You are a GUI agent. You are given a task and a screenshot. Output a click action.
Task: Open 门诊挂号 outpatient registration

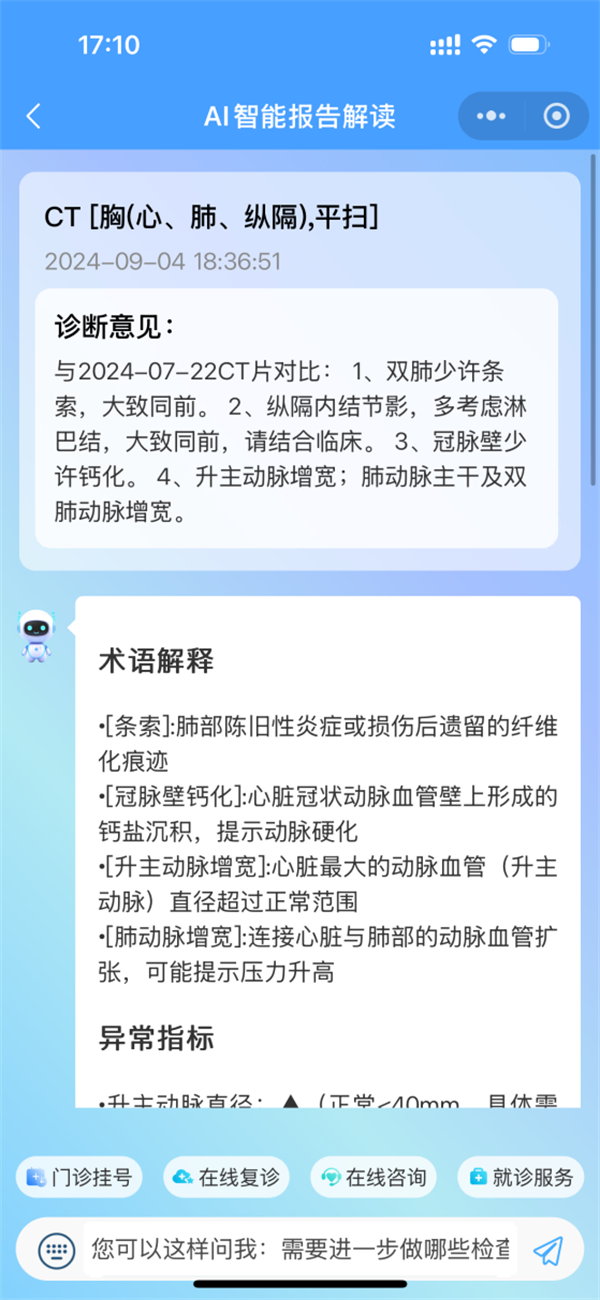pyautogui.click(x=79, y=1177)
